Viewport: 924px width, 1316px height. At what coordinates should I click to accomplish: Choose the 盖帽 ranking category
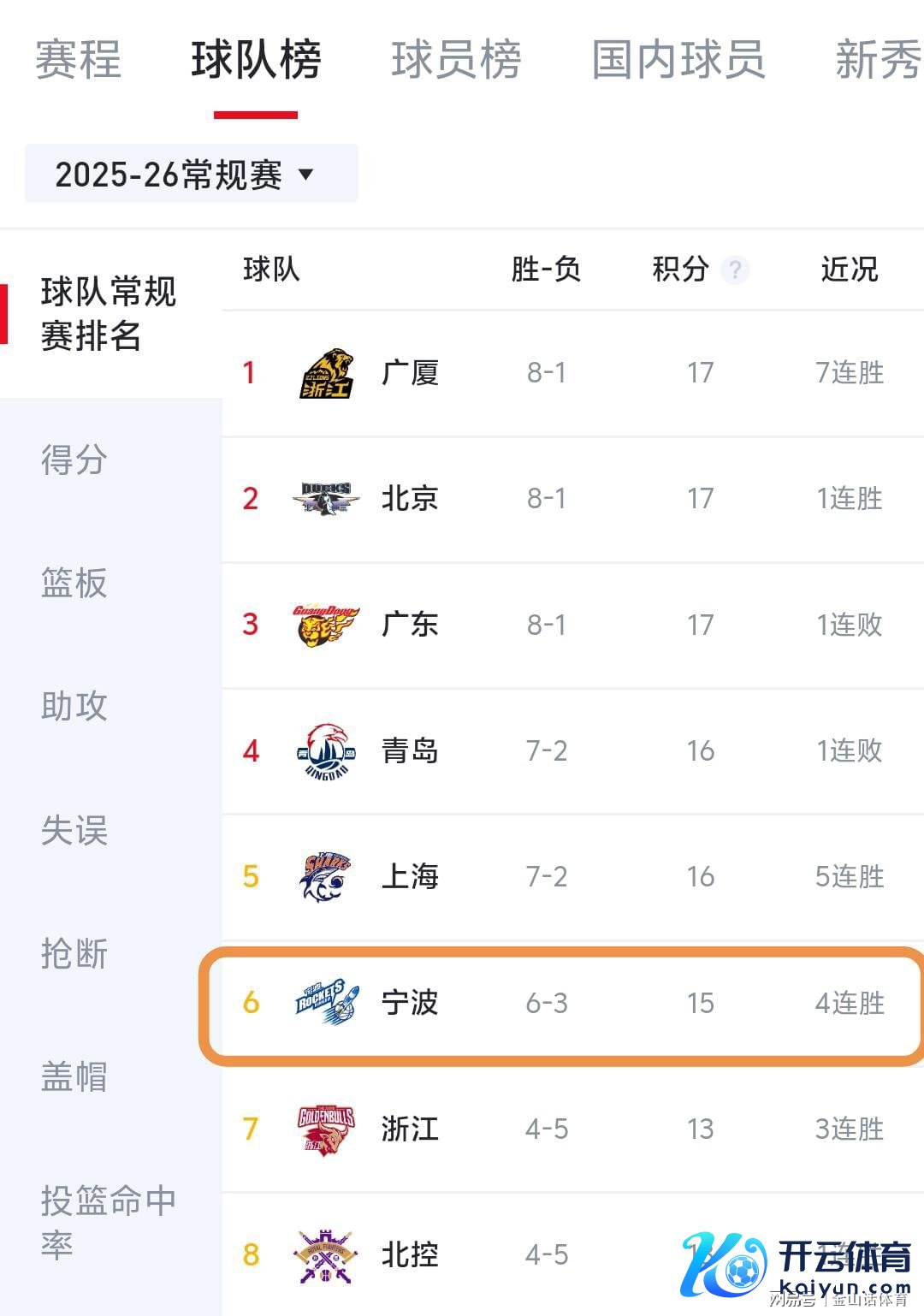tap(74, 1077)
